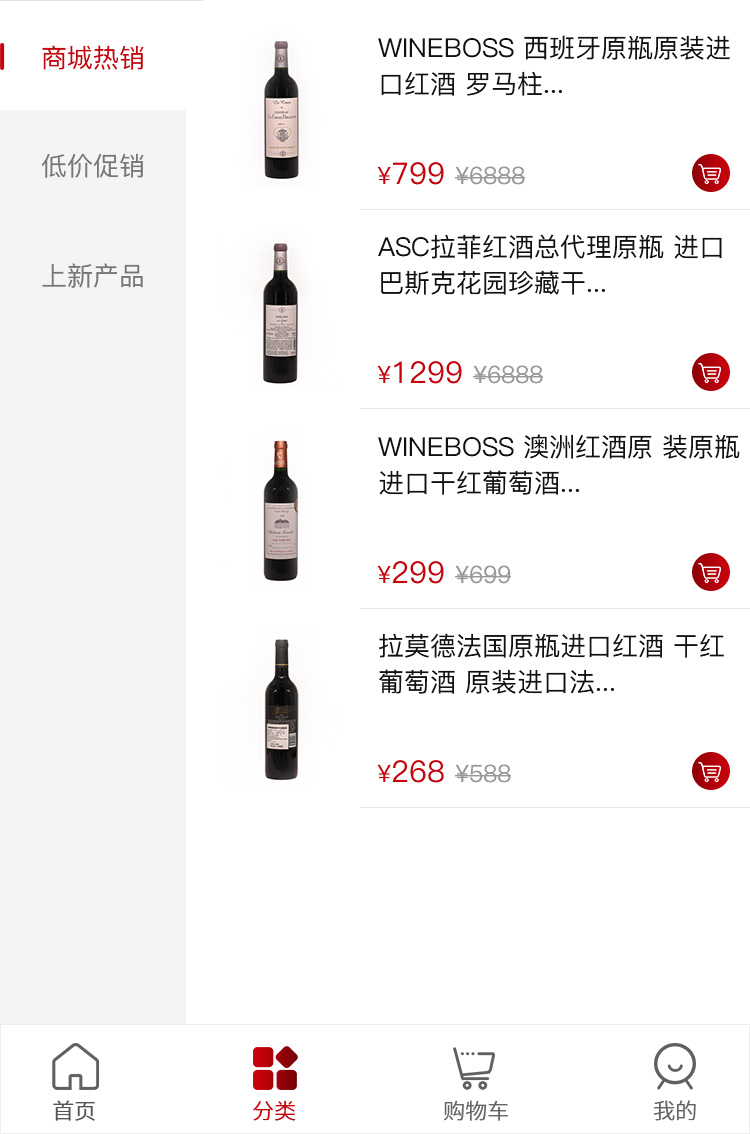Add the ¥268 拉莫德 wine to cart

click(x=710, y=771)
